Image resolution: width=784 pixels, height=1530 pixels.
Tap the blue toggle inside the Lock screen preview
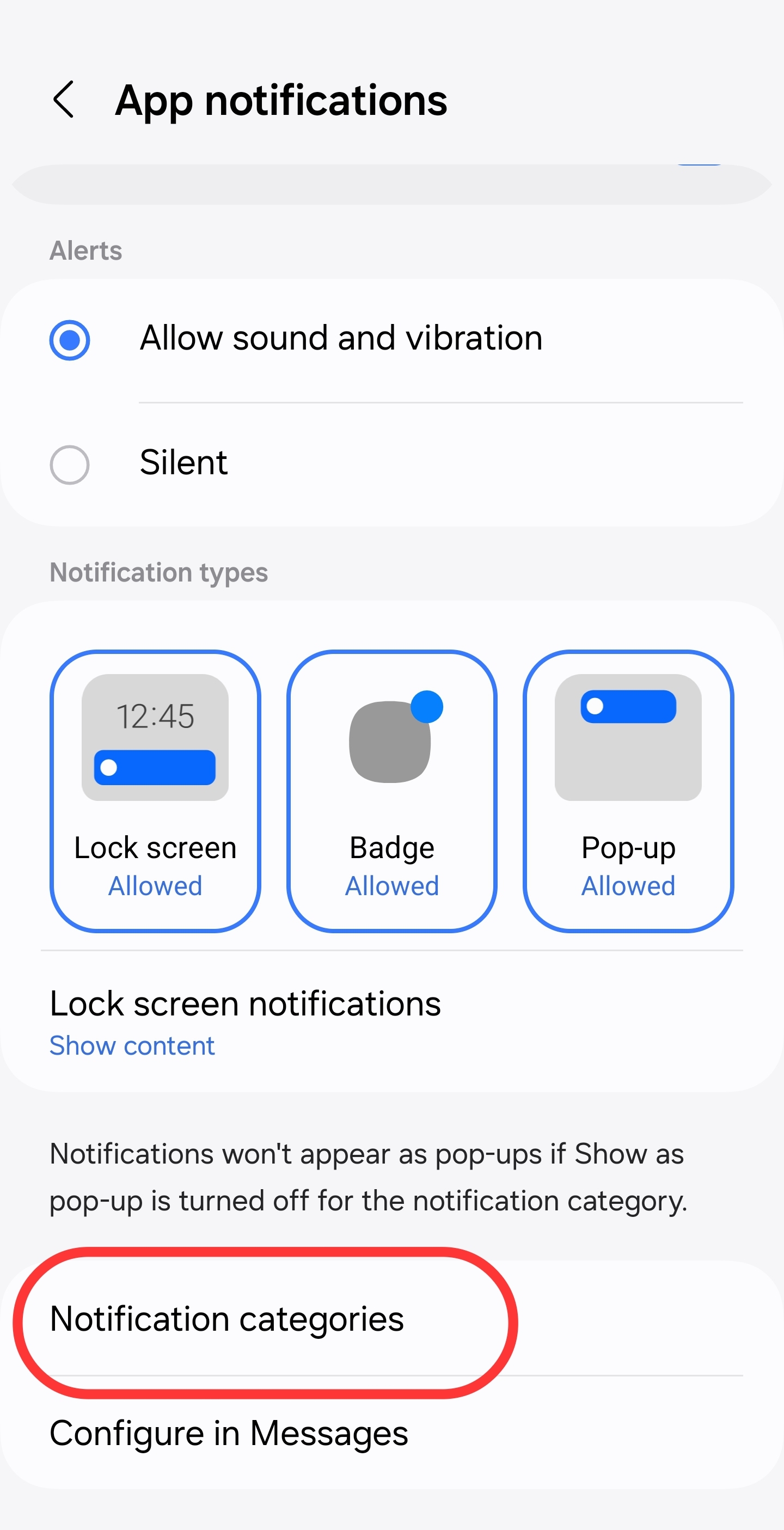(x=155, y=767)
